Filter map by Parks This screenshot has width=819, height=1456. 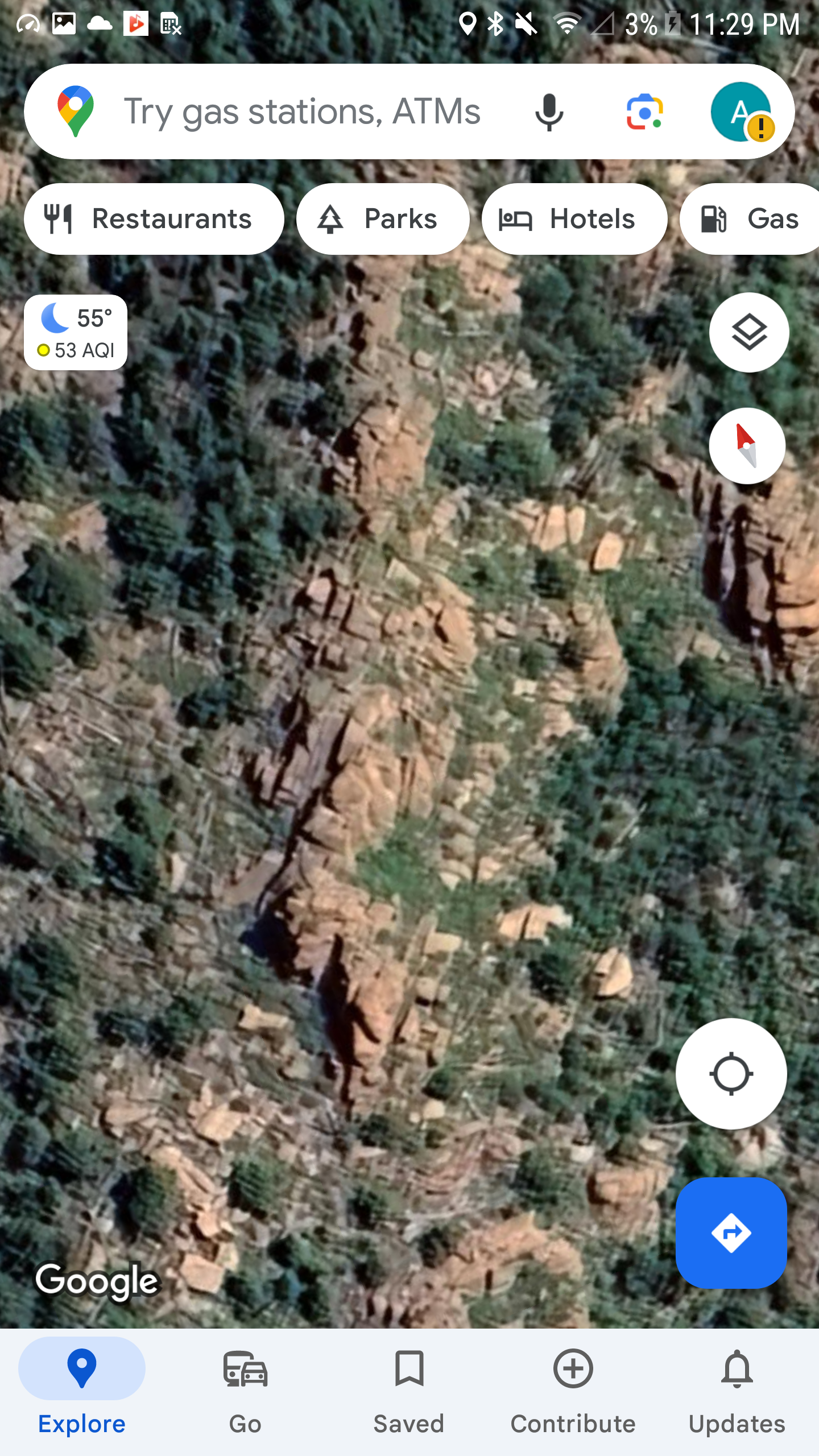point(383,219)
